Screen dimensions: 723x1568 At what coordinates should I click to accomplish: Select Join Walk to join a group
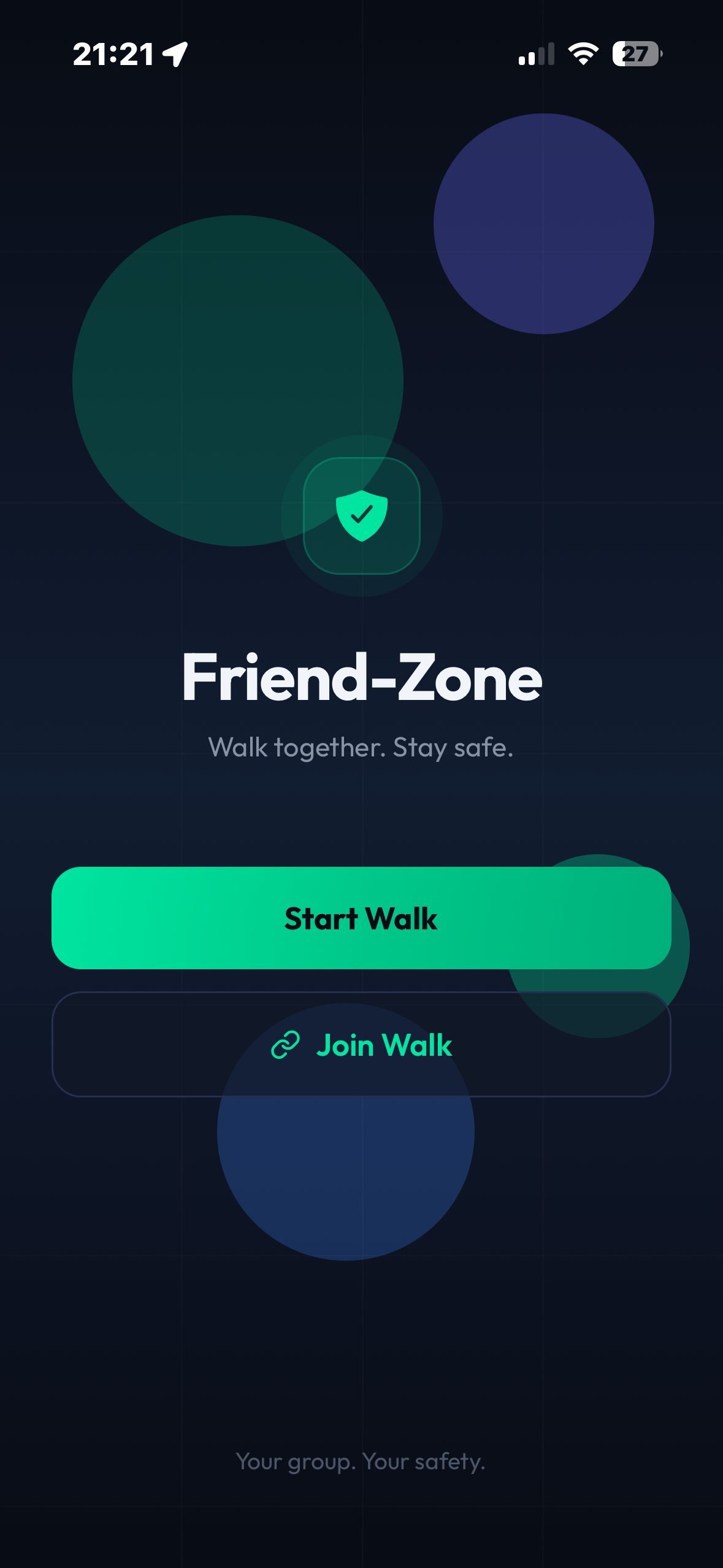point(361,1044)
